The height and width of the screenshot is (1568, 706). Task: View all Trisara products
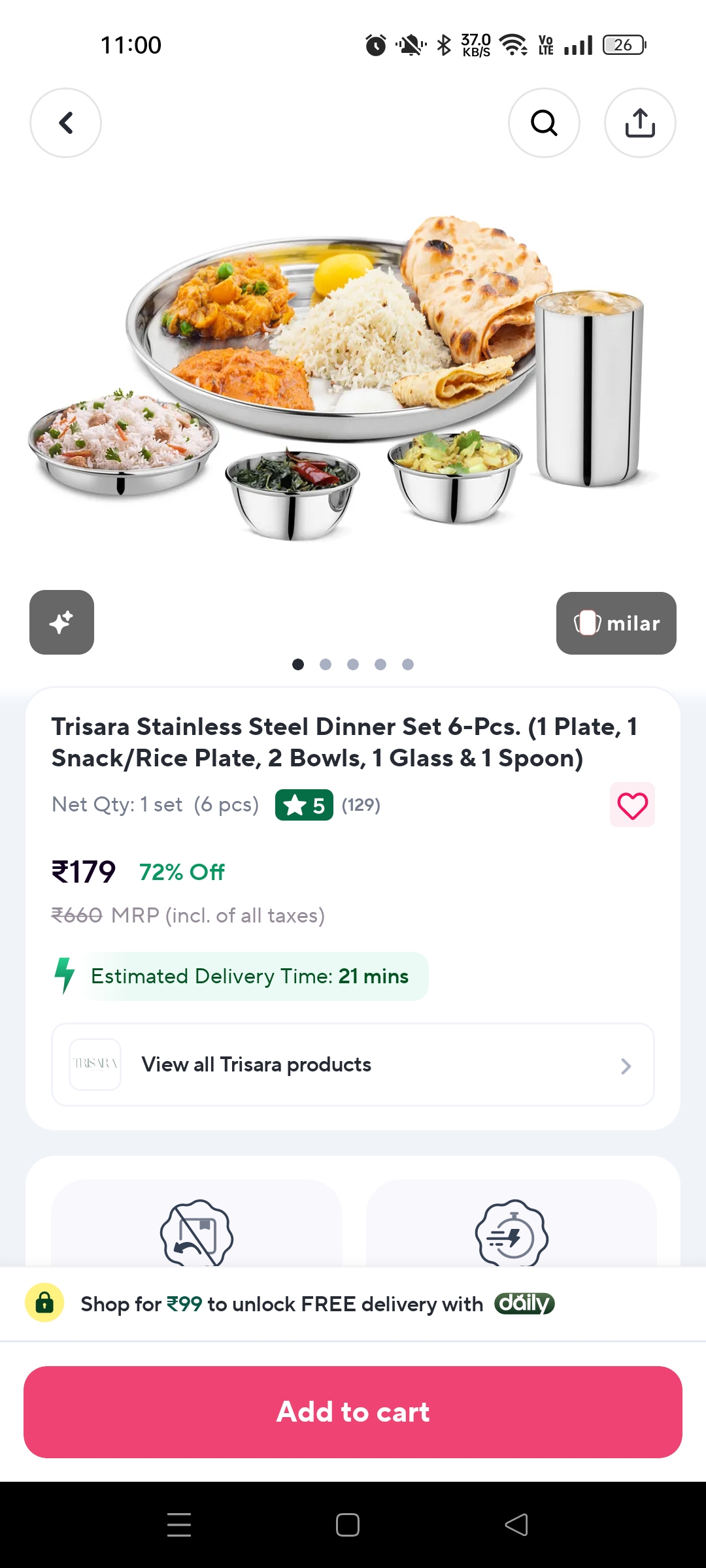[353, 1064]
